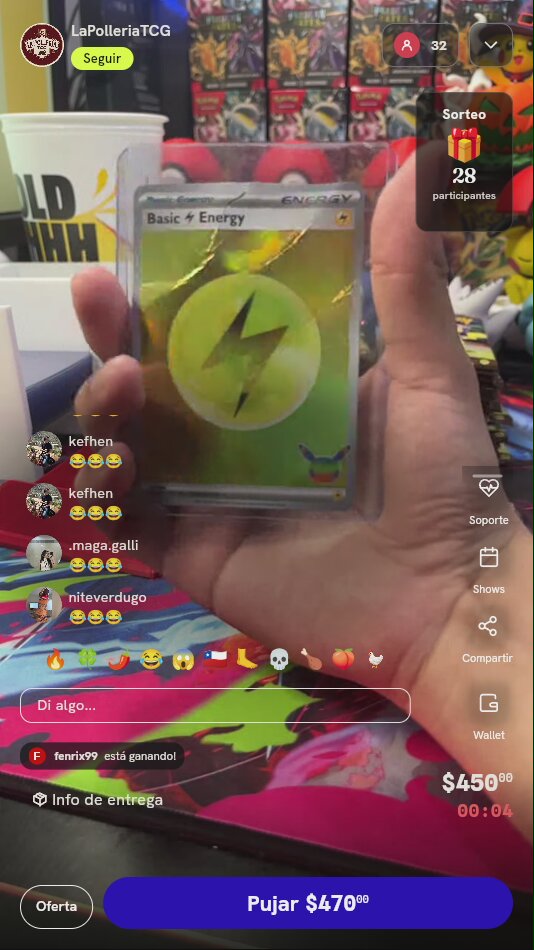
Task: Bid with Pujar $470
Action: (308, 903)
